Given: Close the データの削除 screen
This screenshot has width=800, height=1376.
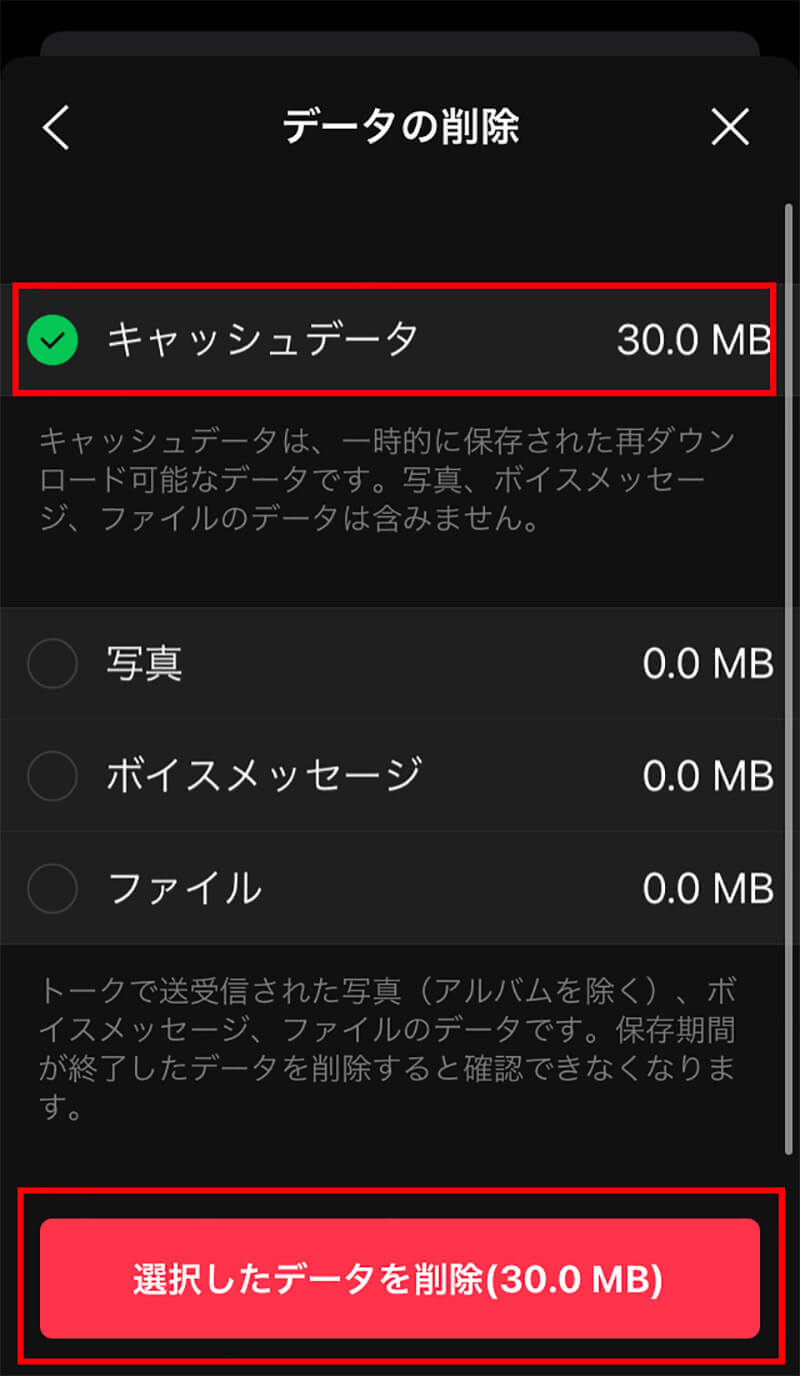Looking at the screenshot, I should coord(730,127).
